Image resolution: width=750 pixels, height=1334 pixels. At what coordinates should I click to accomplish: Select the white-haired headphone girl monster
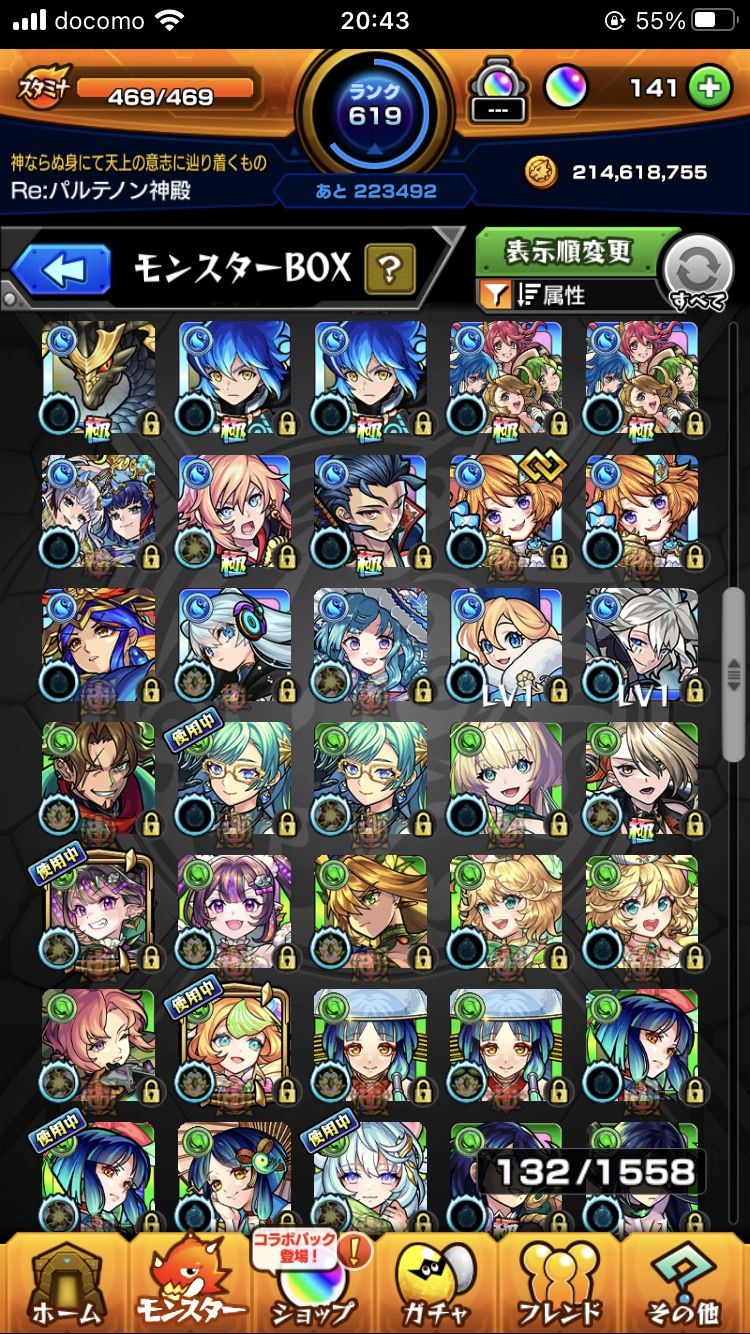coord(235,644)
